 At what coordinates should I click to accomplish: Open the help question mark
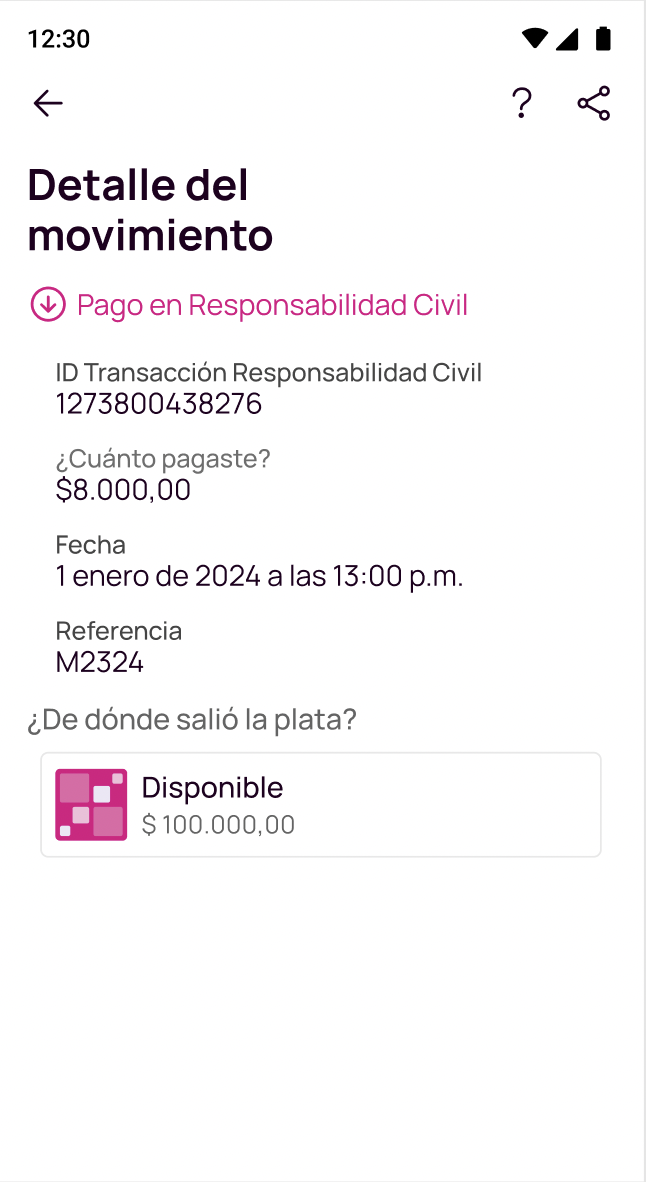[522, 103]
